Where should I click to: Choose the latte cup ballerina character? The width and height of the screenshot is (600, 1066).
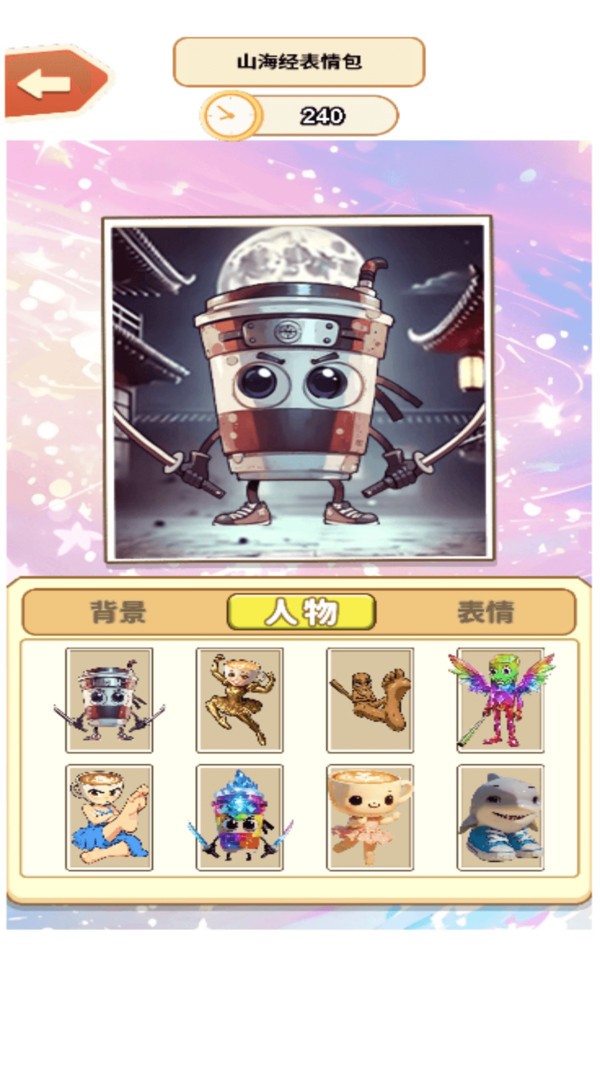click(370, 818)
